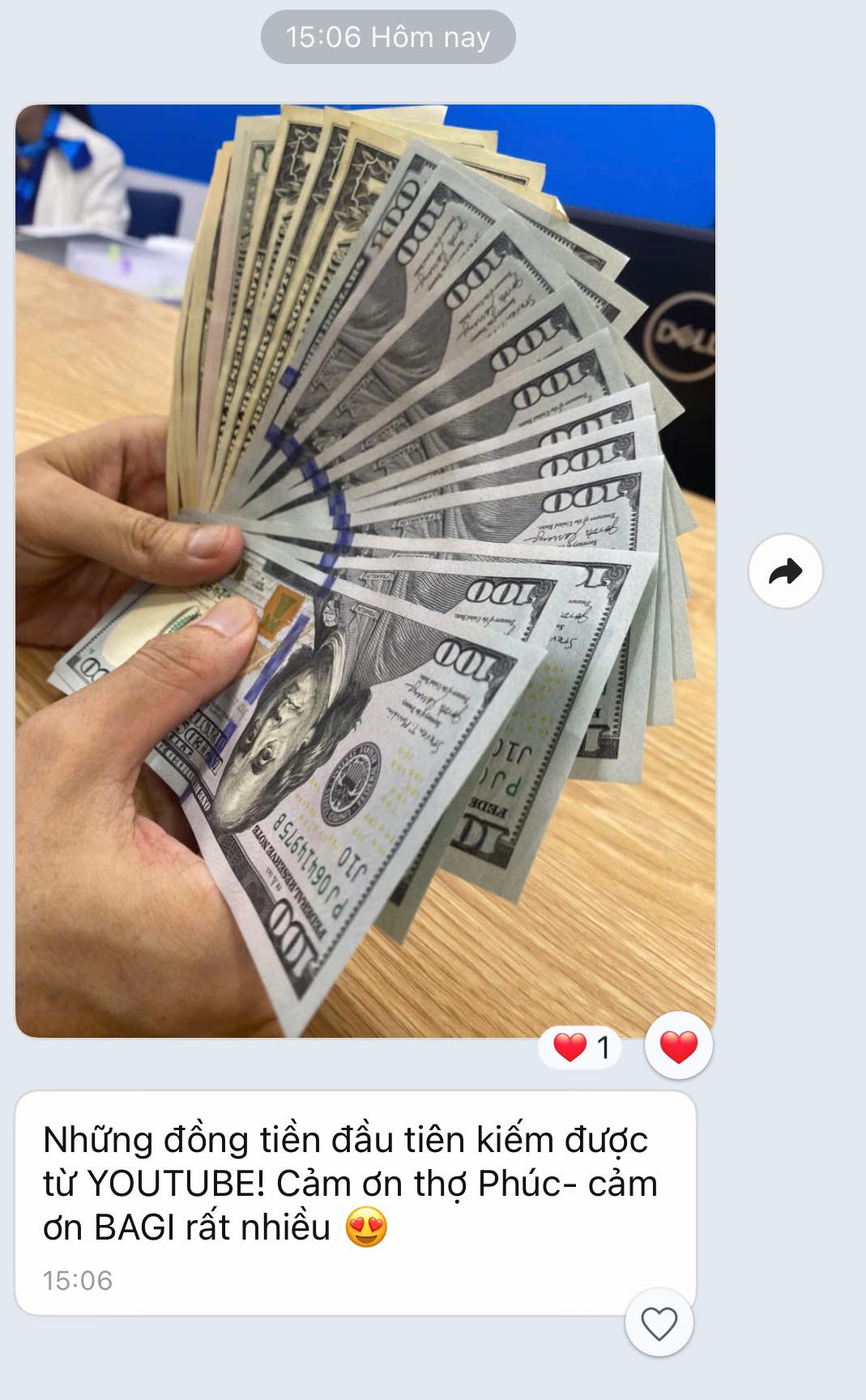Image resolution: width=866 pixels, height=1400 pixels.
Task: View who reacted with one heart
Action: point(581,1048)
